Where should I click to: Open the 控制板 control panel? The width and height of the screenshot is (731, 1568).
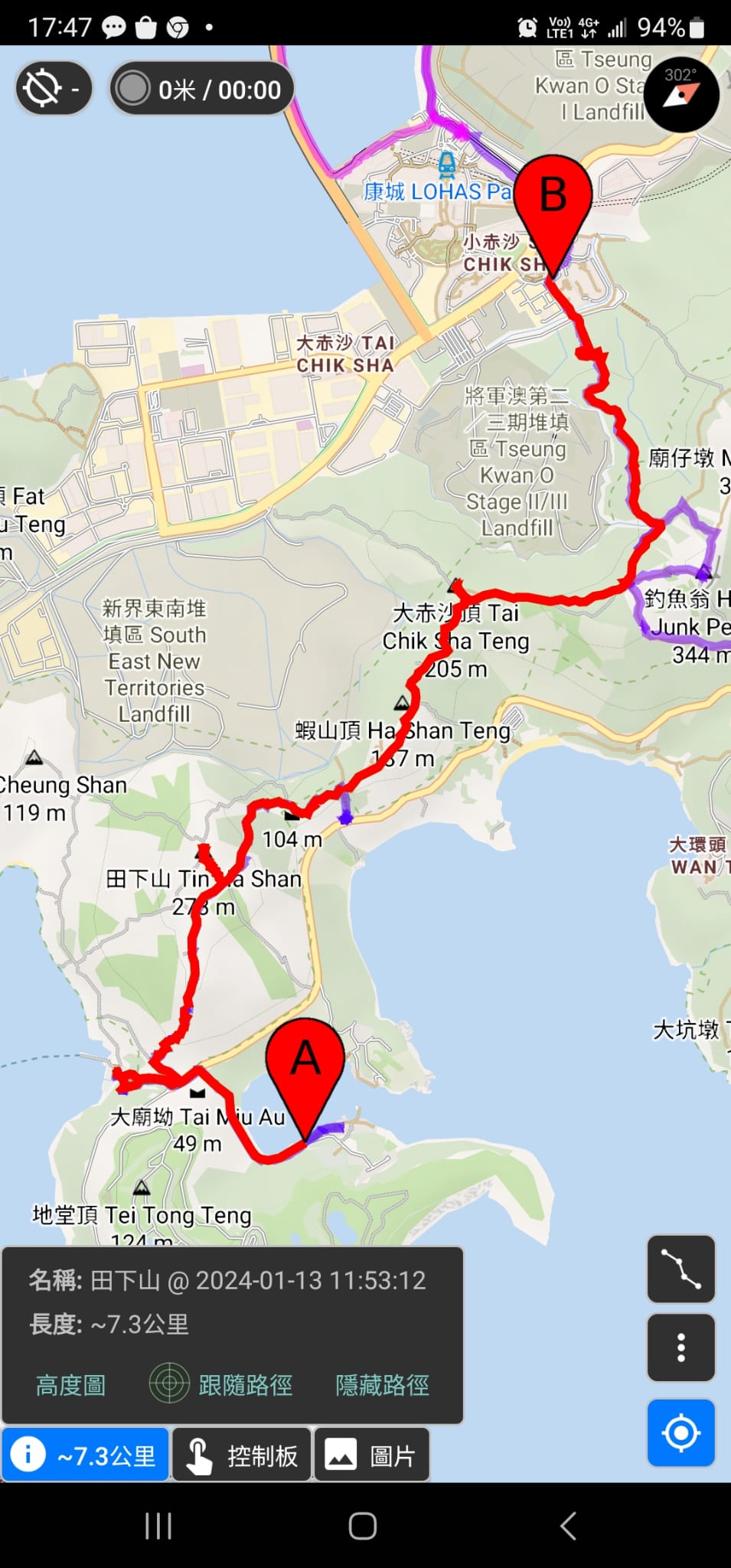coord(242,1455)
